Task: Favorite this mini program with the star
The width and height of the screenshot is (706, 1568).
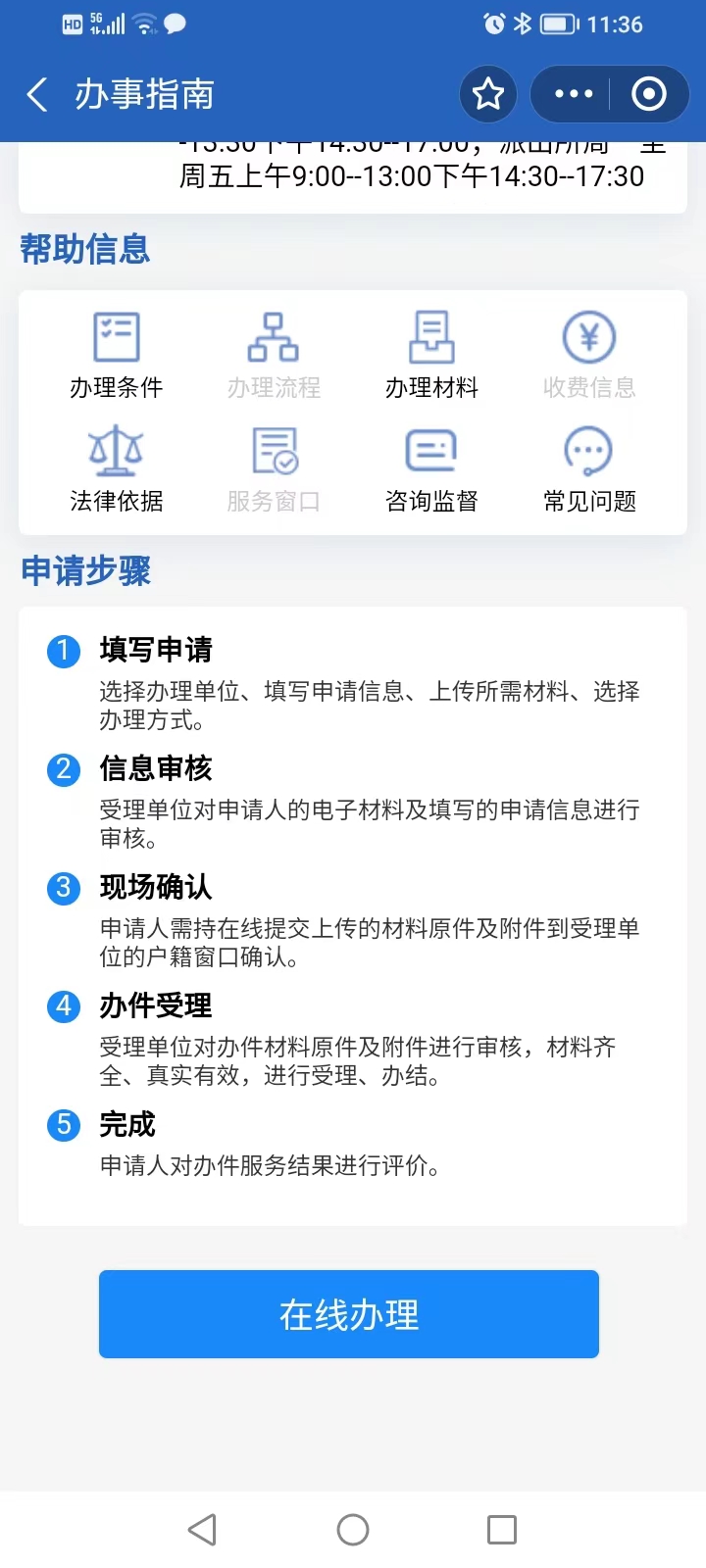Action: pyautogui.click(x=488, y=94)
